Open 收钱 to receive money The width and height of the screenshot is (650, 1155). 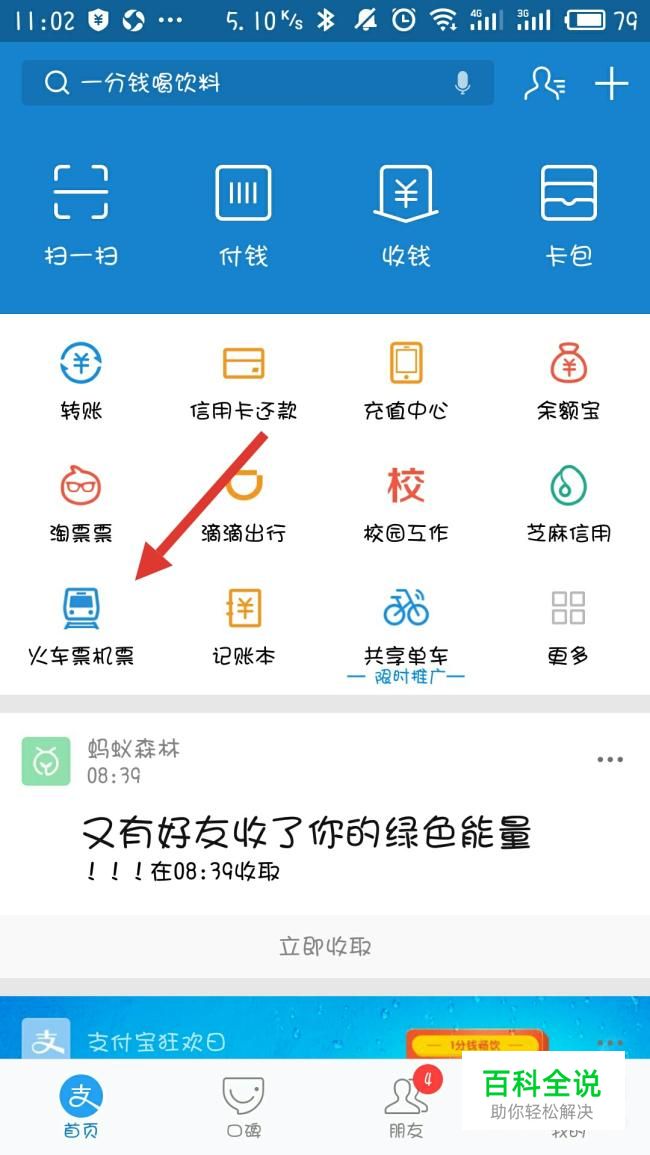406,214
